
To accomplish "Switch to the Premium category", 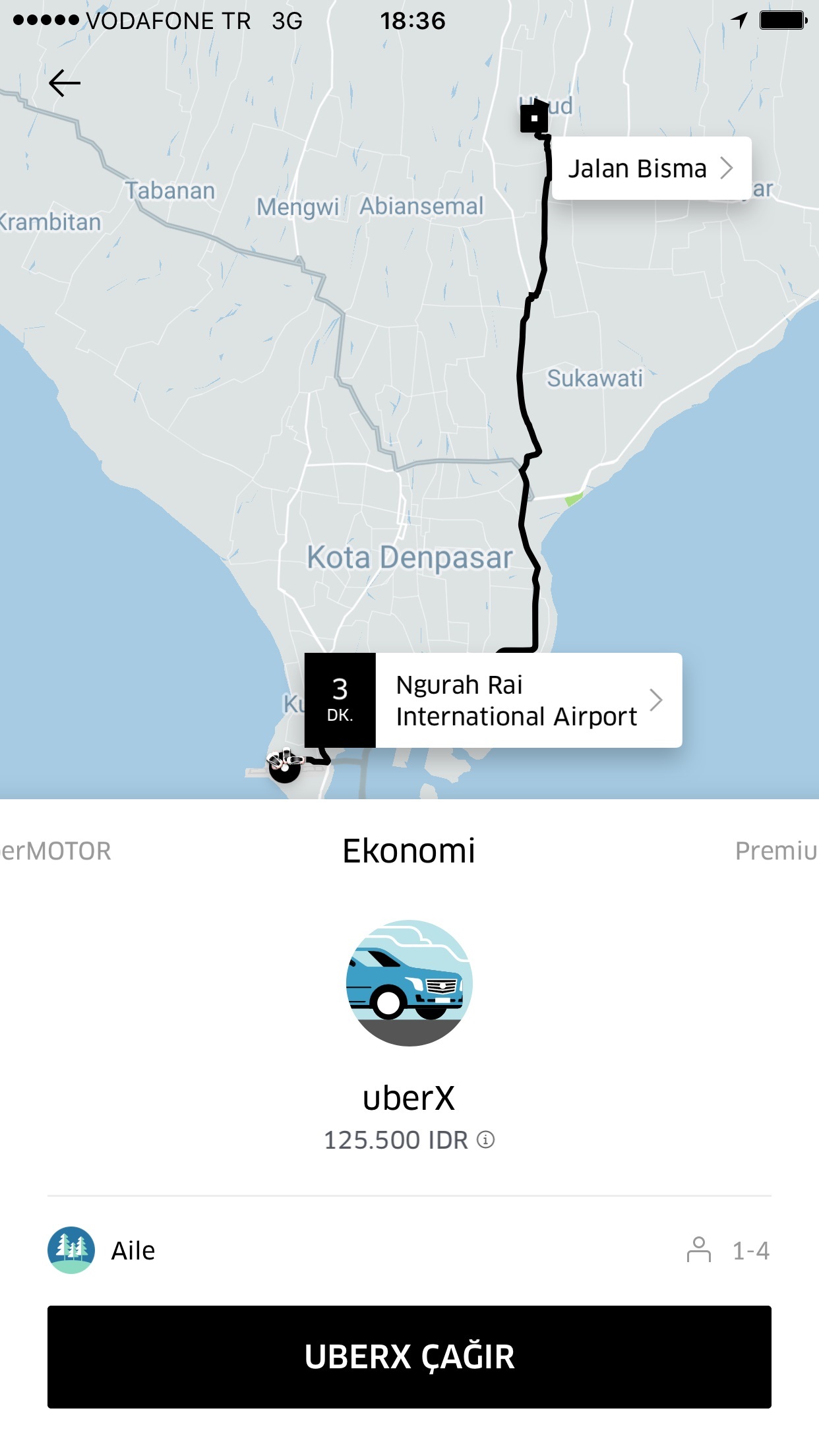I will pyautogui.click(x=777, y=851).
